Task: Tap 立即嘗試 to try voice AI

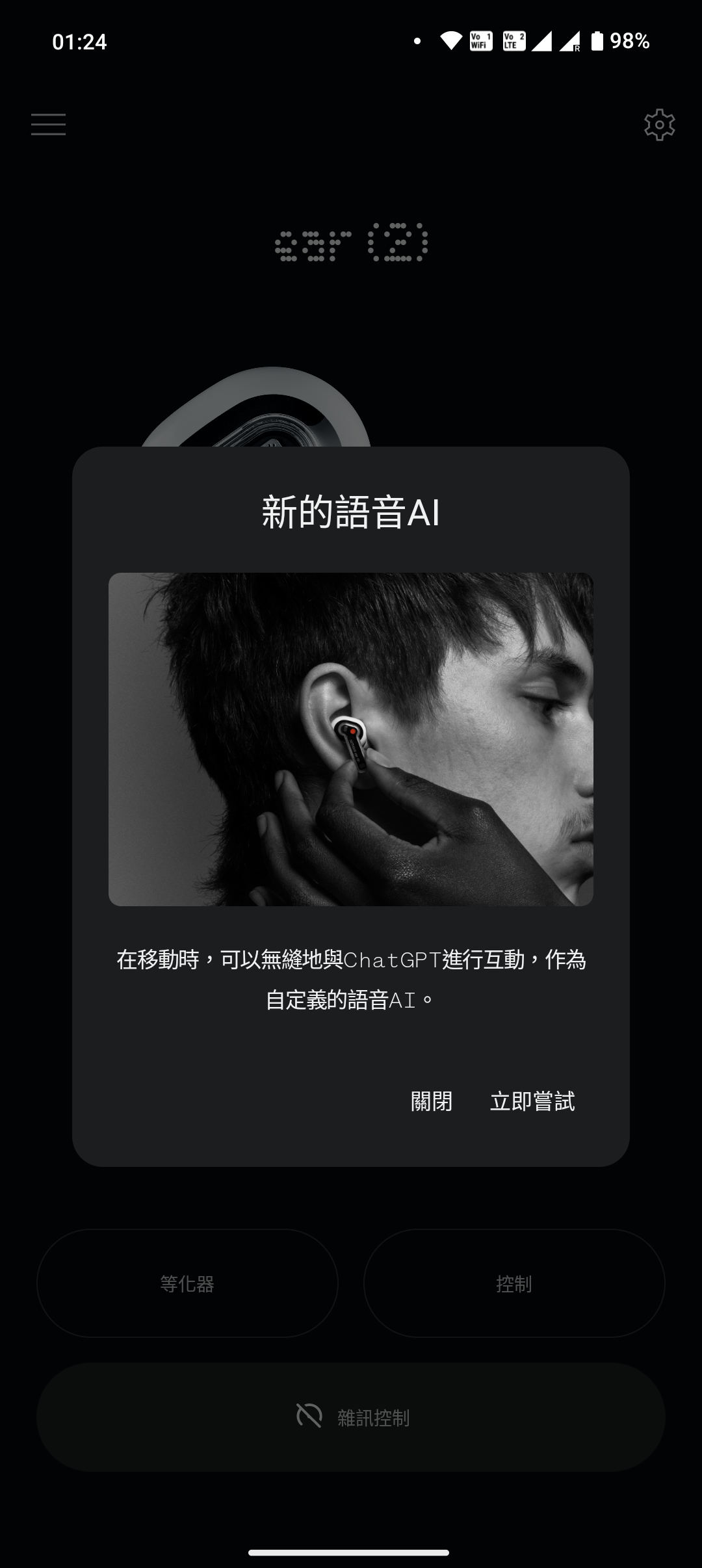Action: point(532,1101)
